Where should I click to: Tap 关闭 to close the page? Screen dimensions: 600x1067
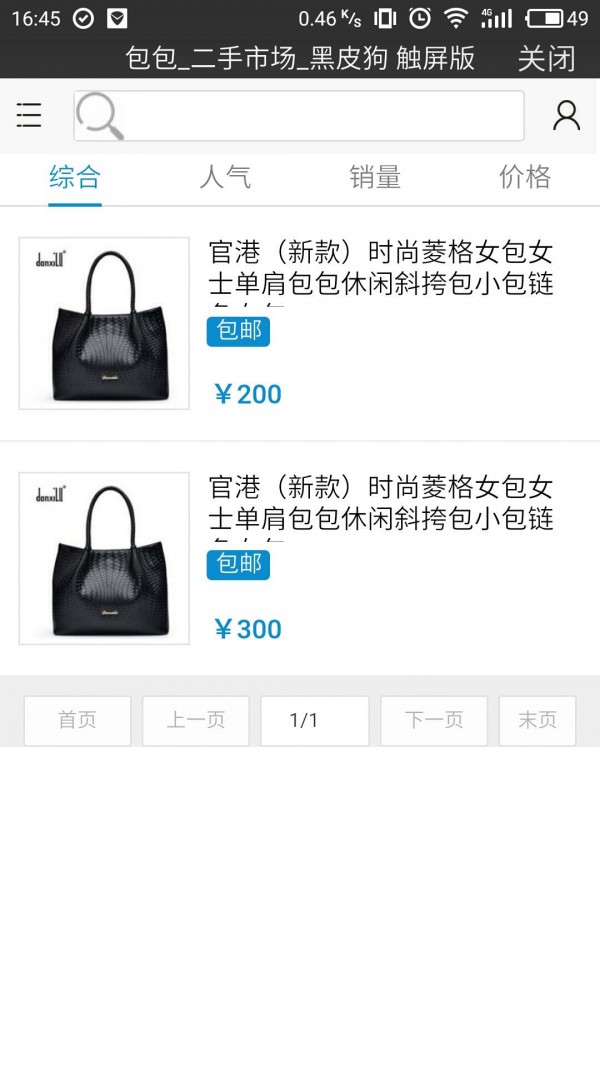(546, 59)
